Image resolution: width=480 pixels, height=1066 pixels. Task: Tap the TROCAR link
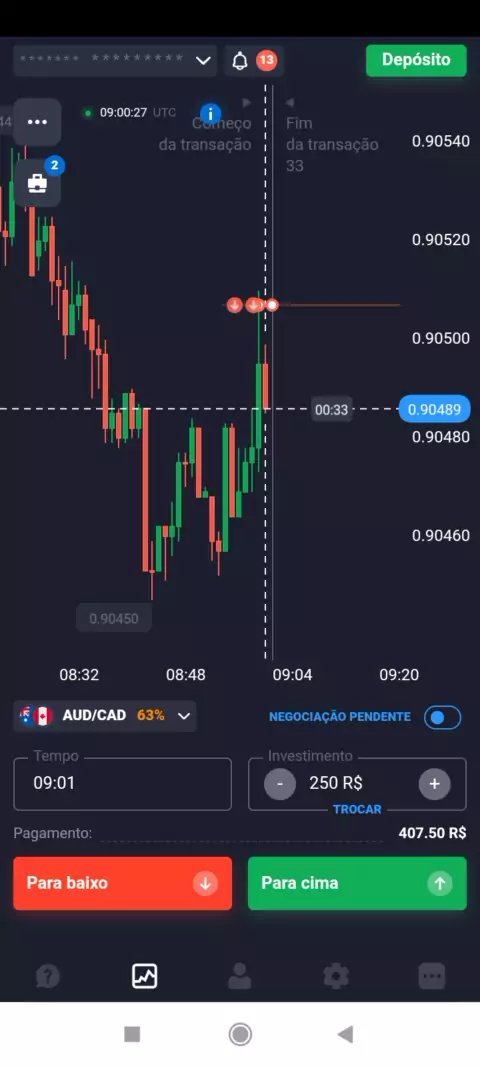(x=358, y=809)
